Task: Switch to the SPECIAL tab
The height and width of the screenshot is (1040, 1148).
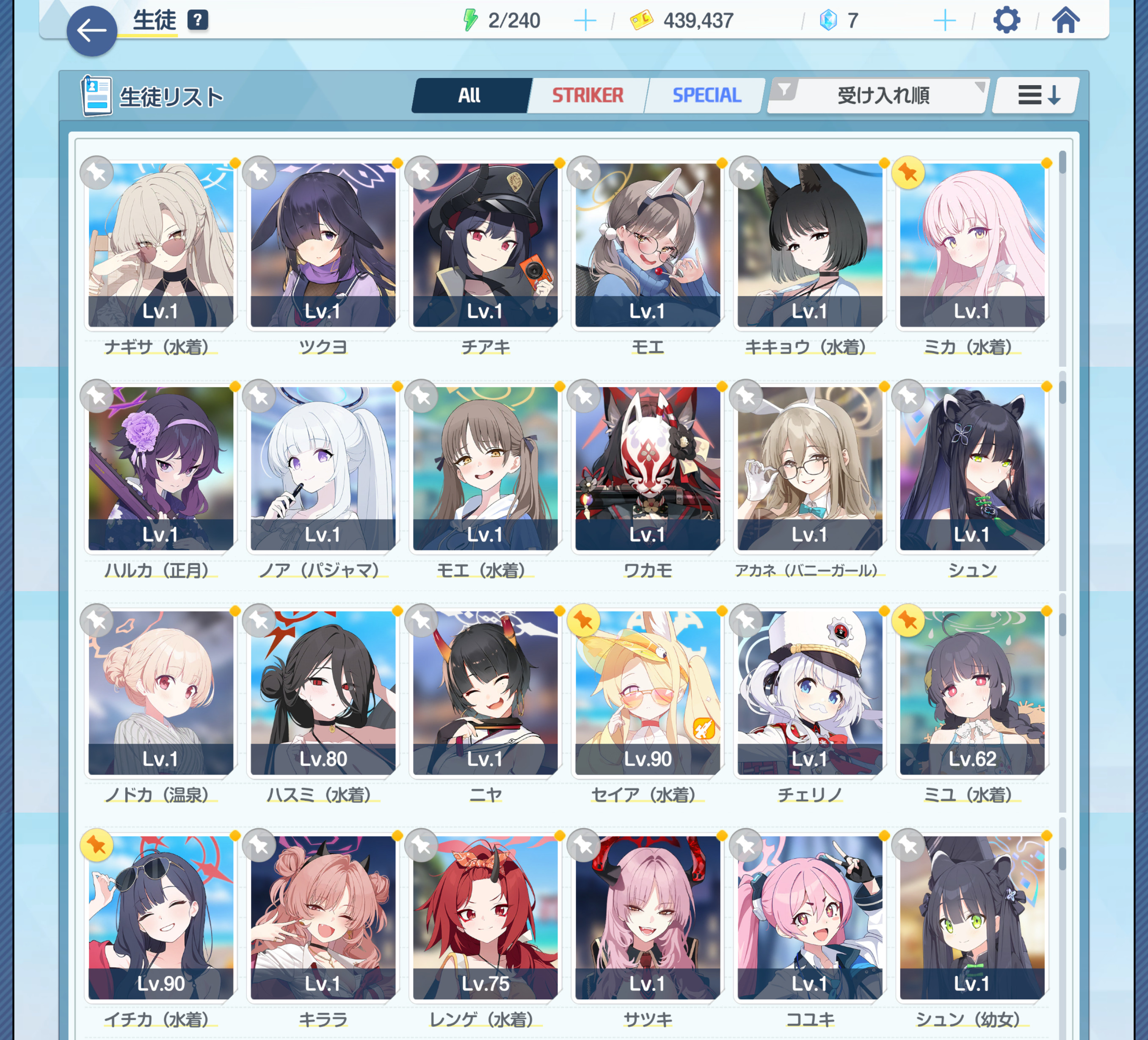Action: click(x=706, y=95)
